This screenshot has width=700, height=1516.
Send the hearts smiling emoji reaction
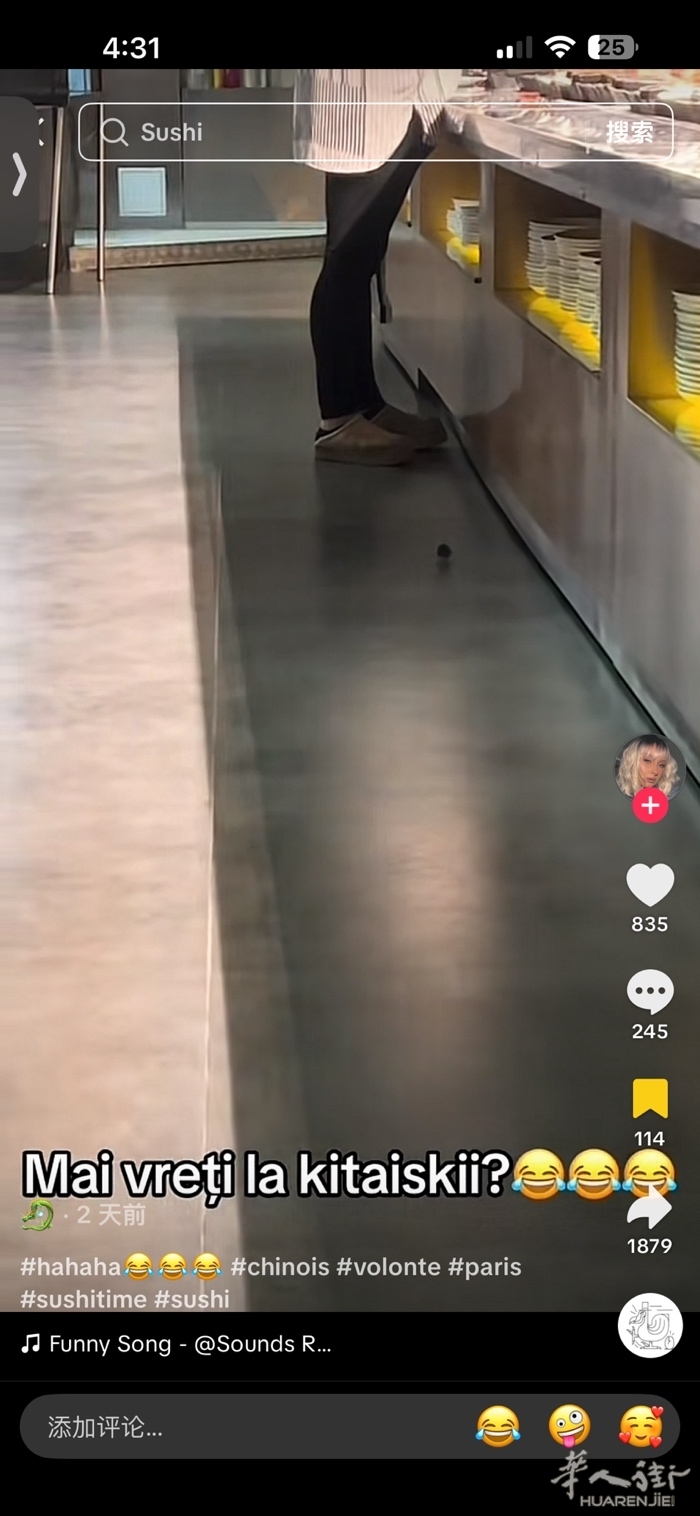click(x=641, y=1427)
